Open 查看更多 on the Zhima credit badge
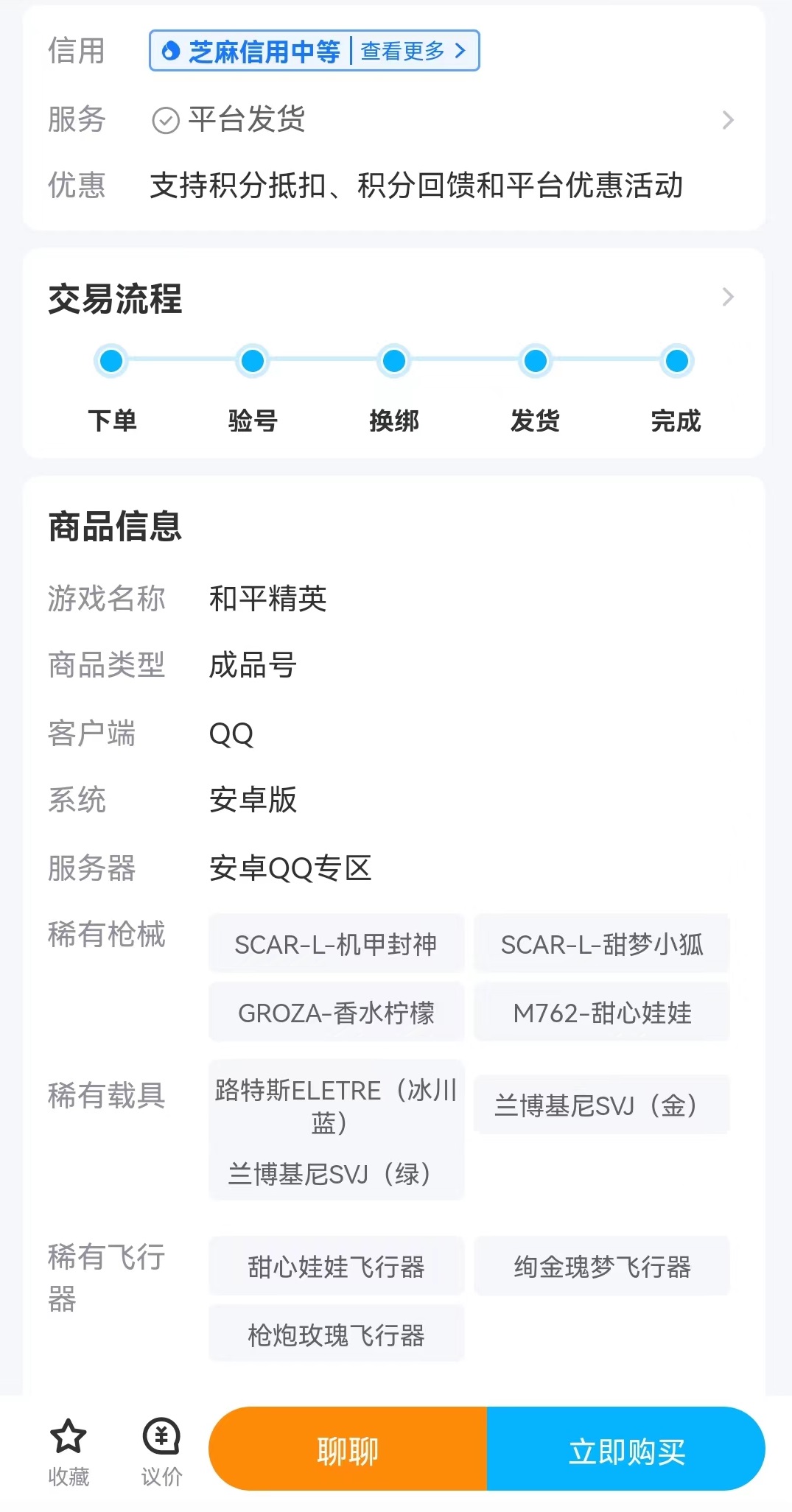 point(413,51)
